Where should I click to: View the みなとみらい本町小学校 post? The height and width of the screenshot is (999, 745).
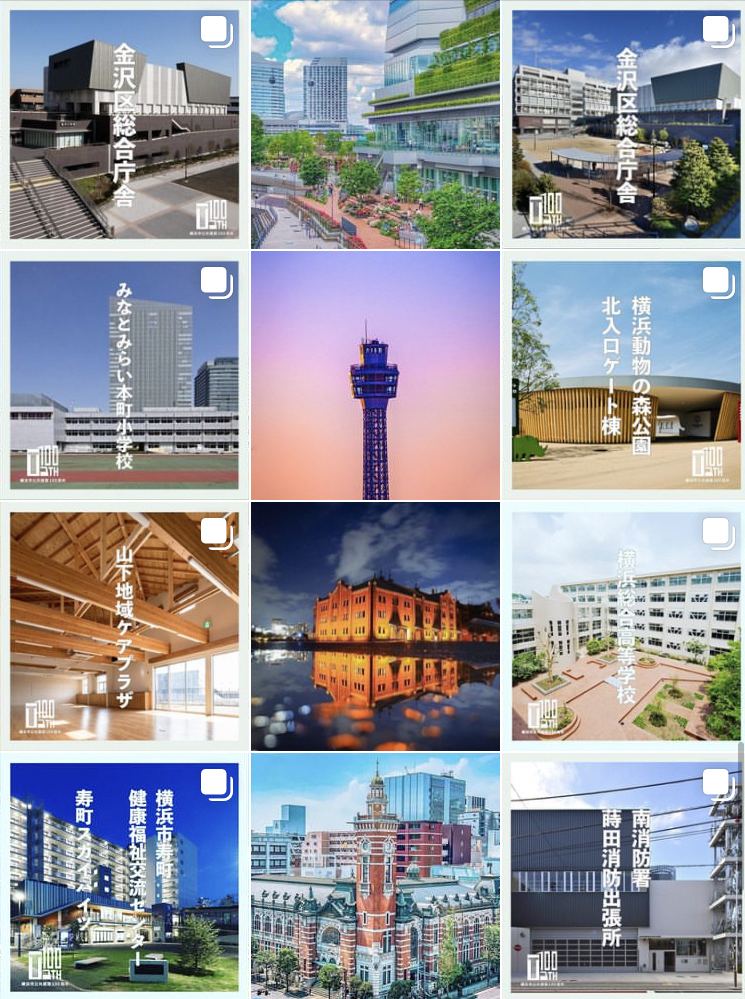[x=124, y=375]
